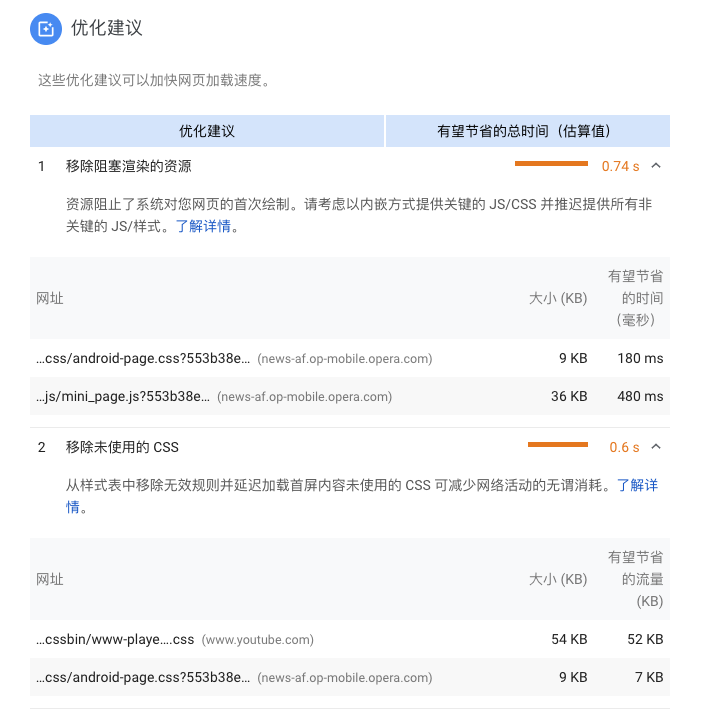Open 了解详情 link about render-blocking resources

click(x=207, y=226)
